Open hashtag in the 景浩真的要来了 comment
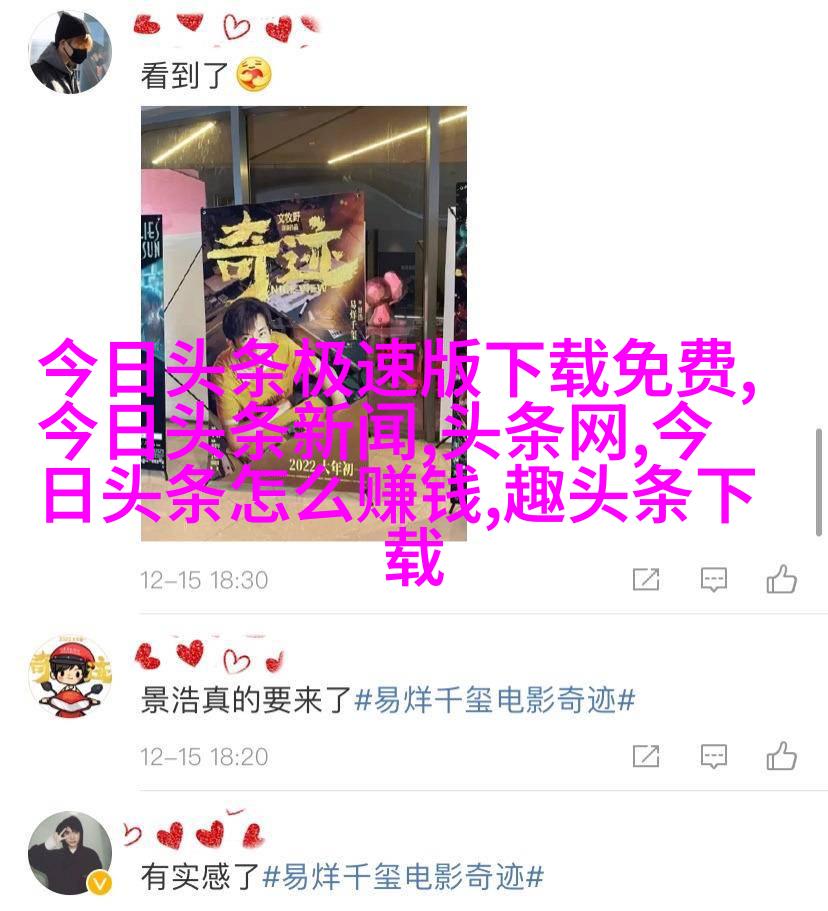Image resolution: width=828 pixels, height=911 pixels. [495, 701]
